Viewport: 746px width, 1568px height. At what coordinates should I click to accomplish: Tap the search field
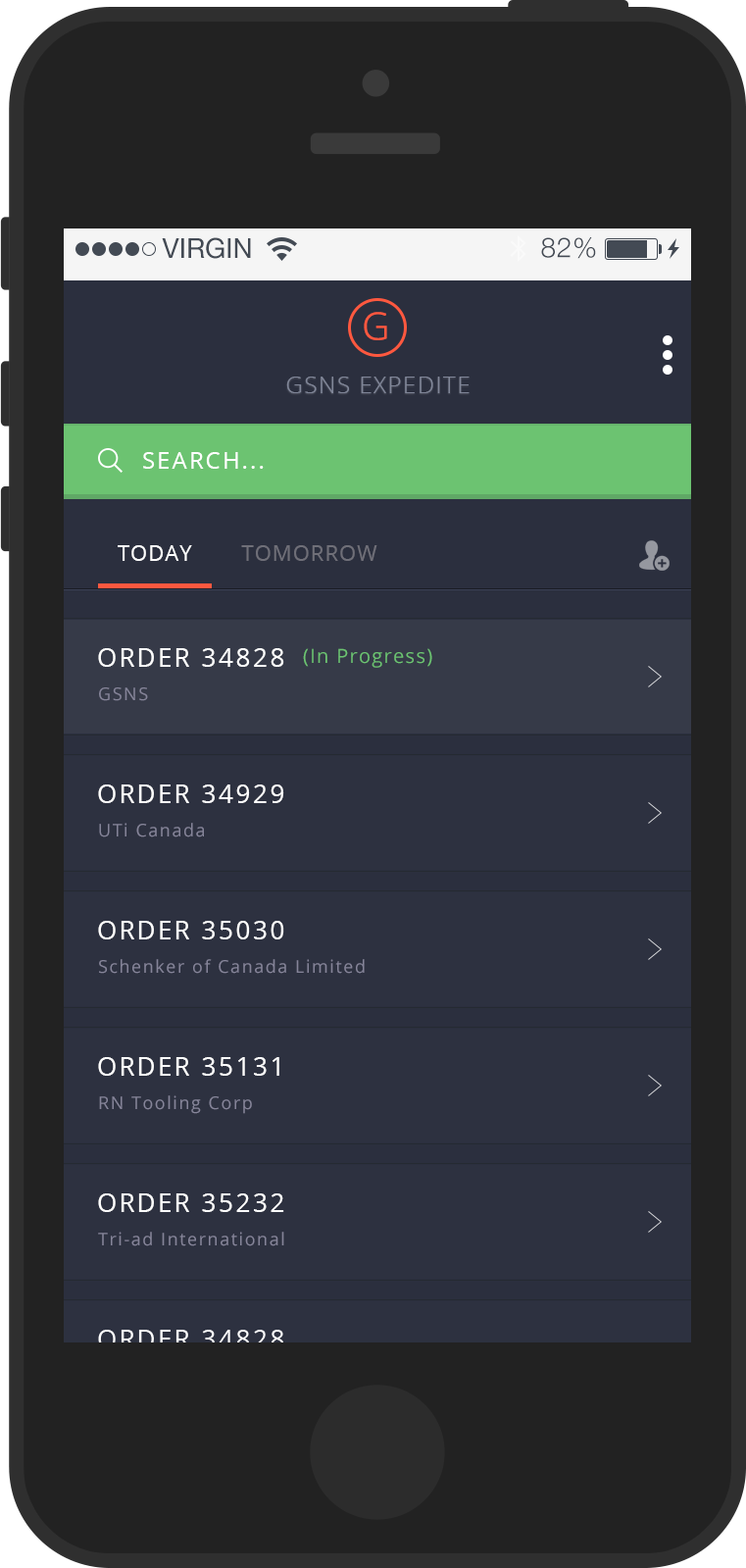[377, 461]
